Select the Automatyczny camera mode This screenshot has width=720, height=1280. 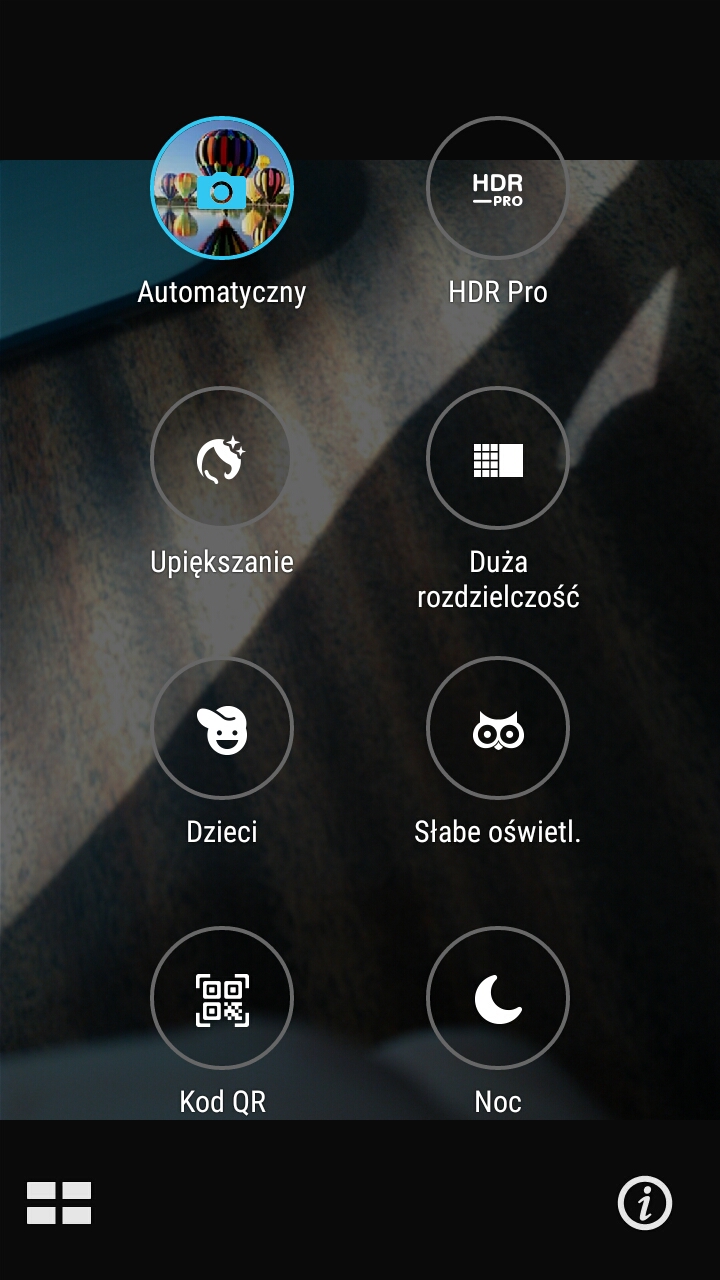222,188
